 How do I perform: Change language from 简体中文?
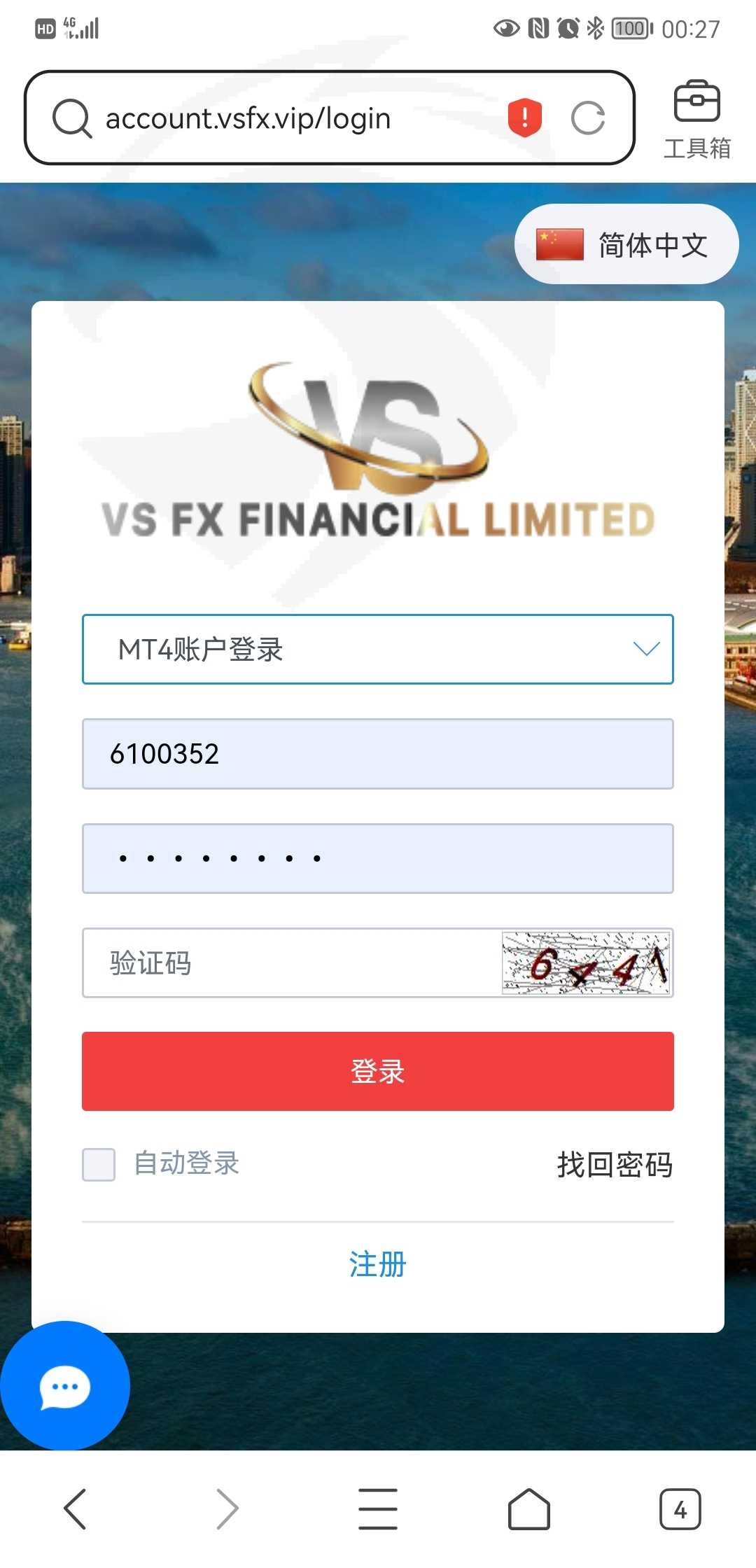point(626,244)
